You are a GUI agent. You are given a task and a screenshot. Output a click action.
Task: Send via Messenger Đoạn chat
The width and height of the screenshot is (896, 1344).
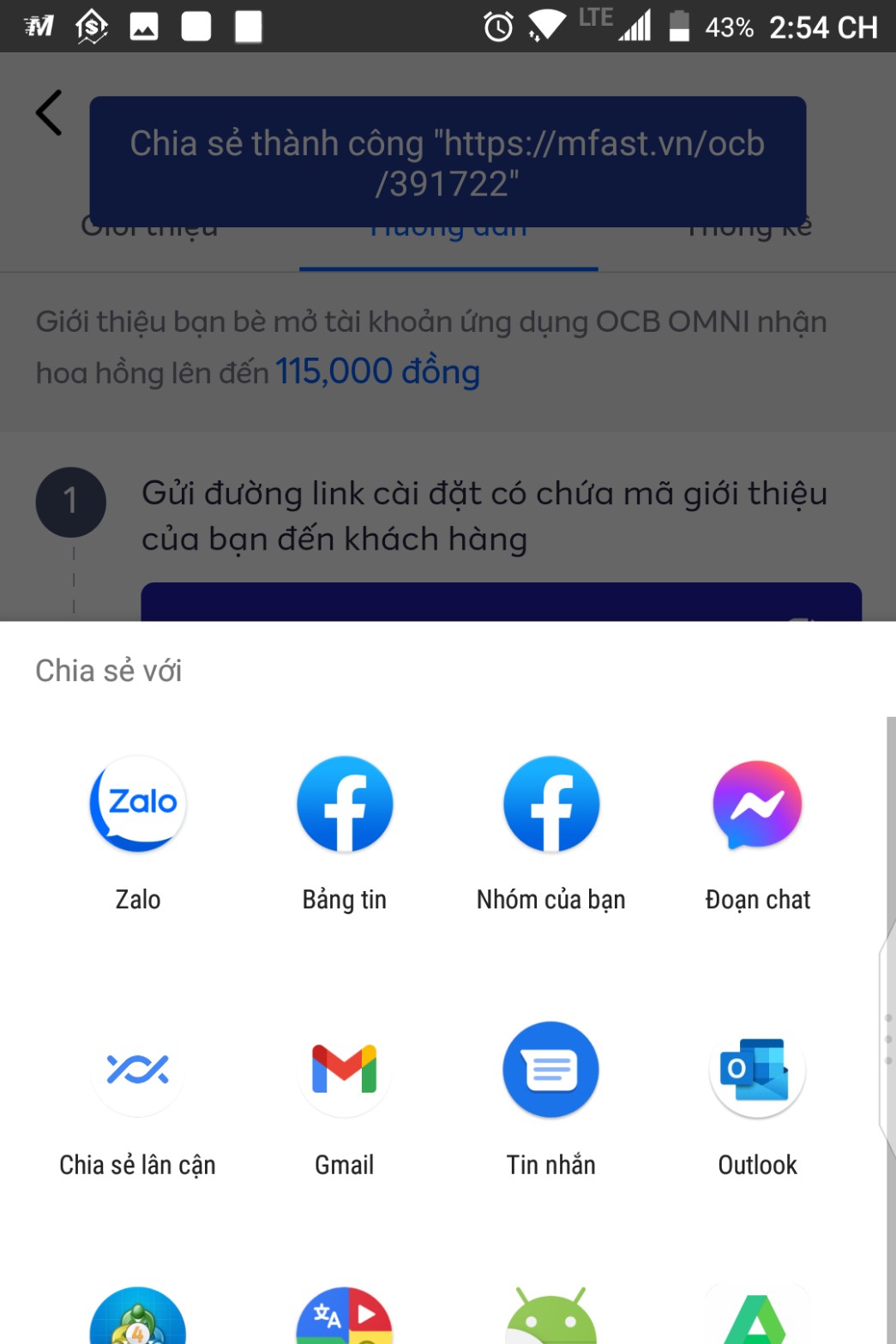click(757, 805)
